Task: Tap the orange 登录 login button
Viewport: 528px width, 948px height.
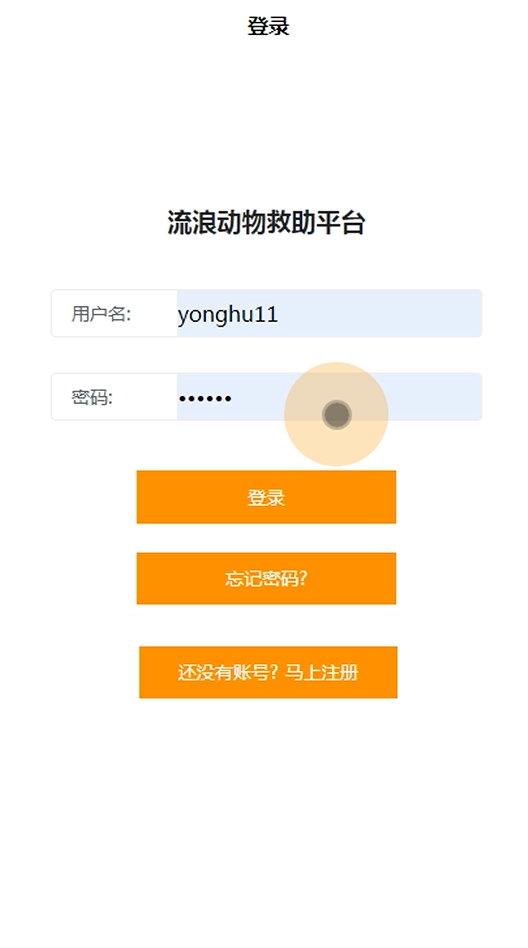Action: point(266,497)
